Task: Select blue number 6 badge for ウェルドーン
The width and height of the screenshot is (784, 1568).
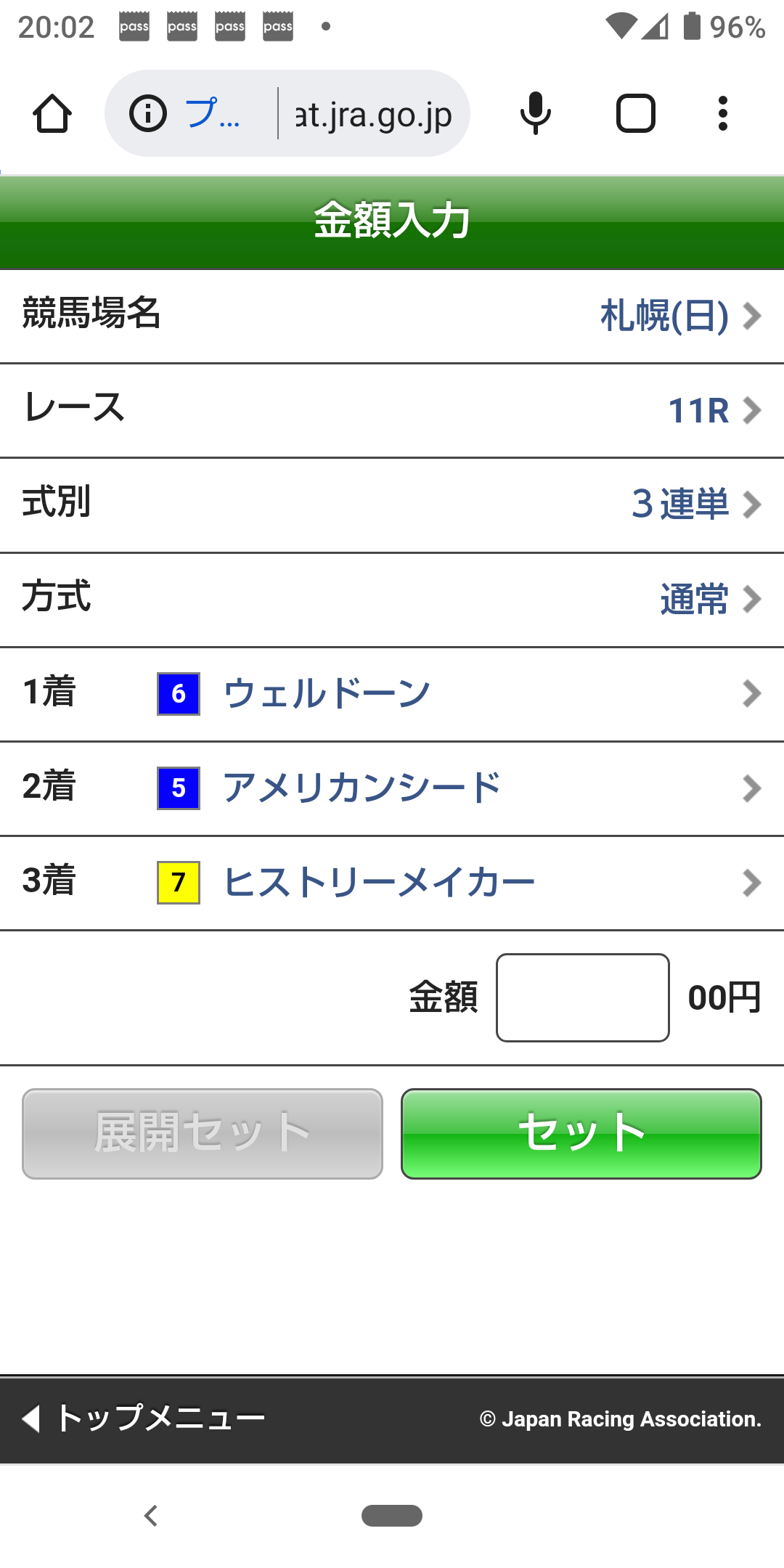Action: point(178,693)
